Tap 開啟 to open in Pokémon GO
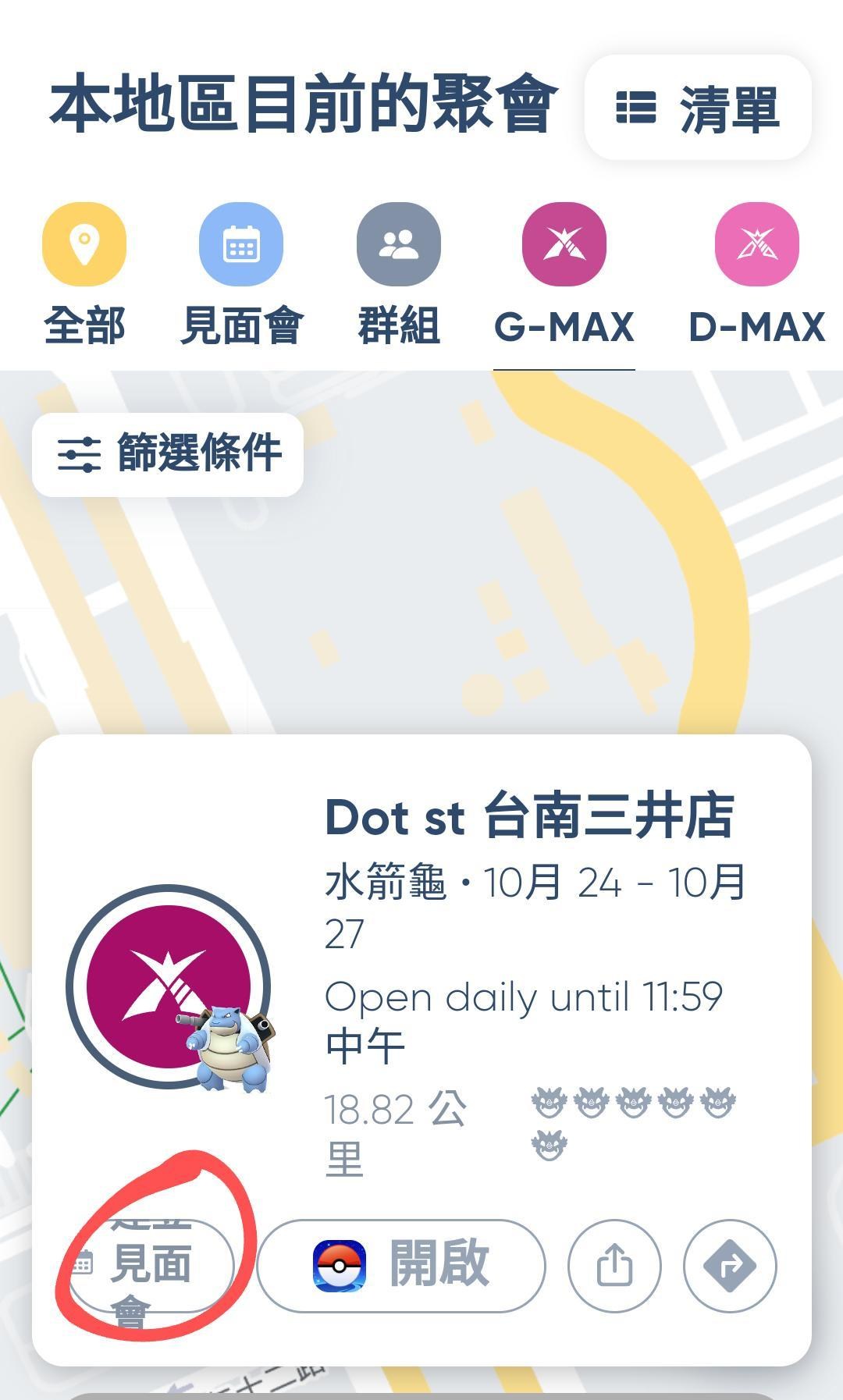843x1400 pixels. click(401, 1265)
